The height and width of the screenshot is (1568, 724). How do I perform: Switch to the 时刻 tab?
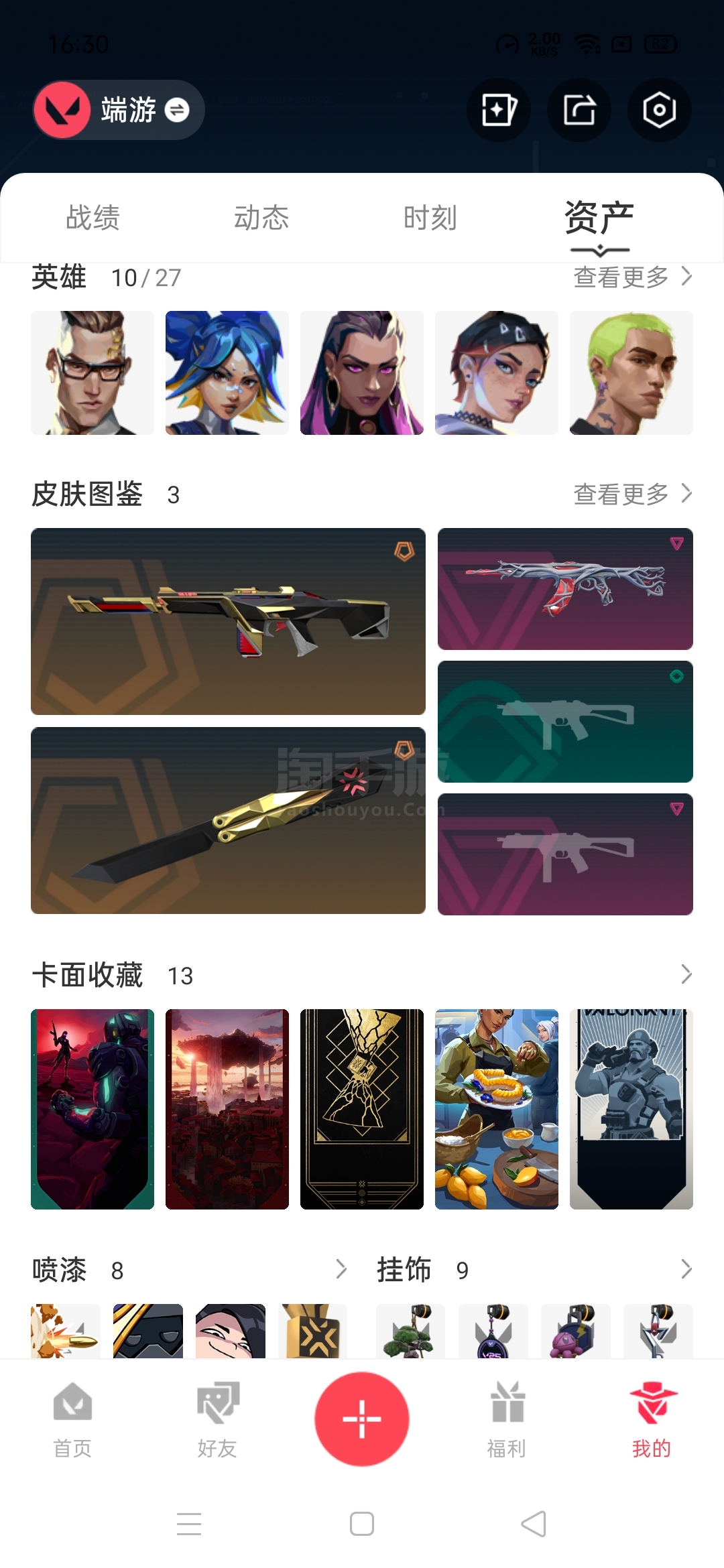[430, 218]
